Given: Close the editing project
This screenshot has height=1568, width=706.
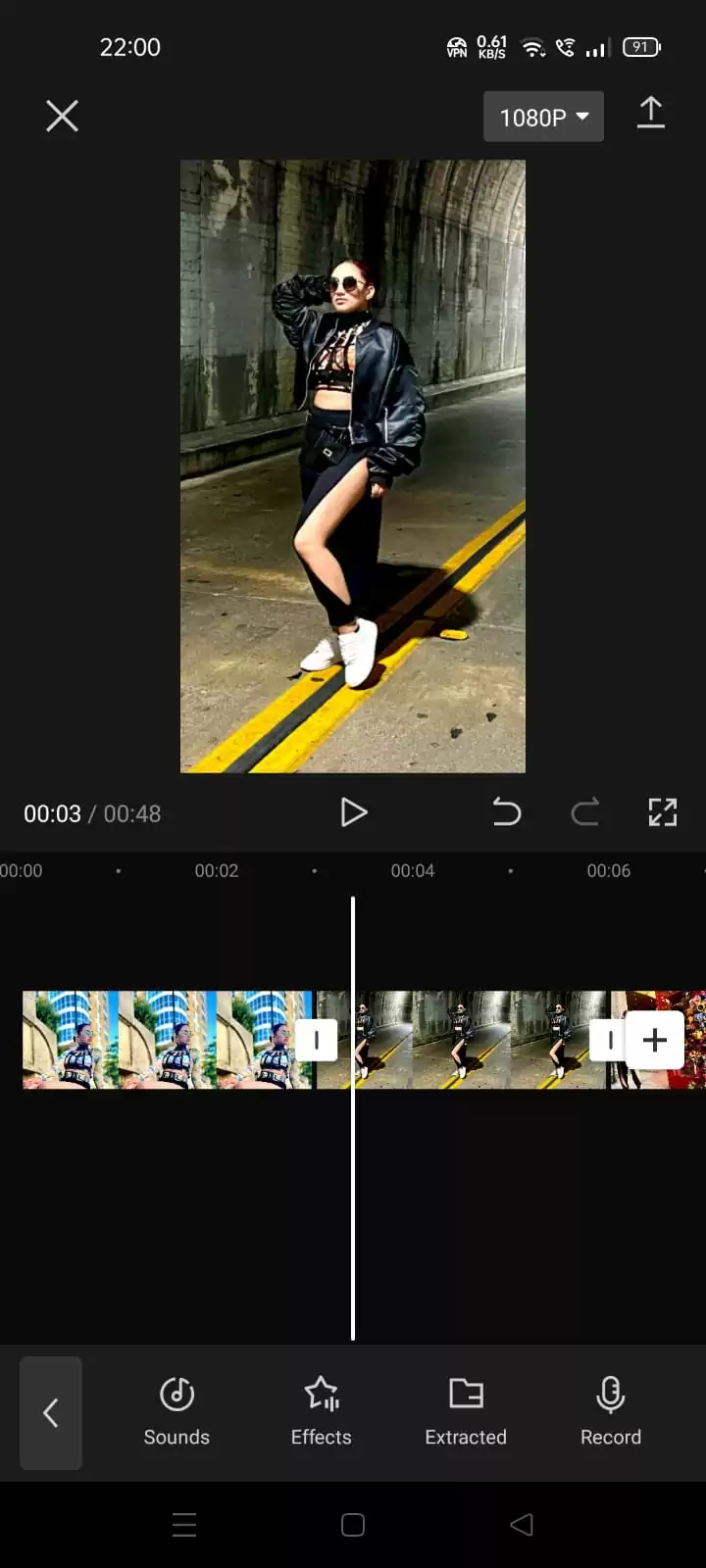Looking at the screenshot, I should 62,117.
